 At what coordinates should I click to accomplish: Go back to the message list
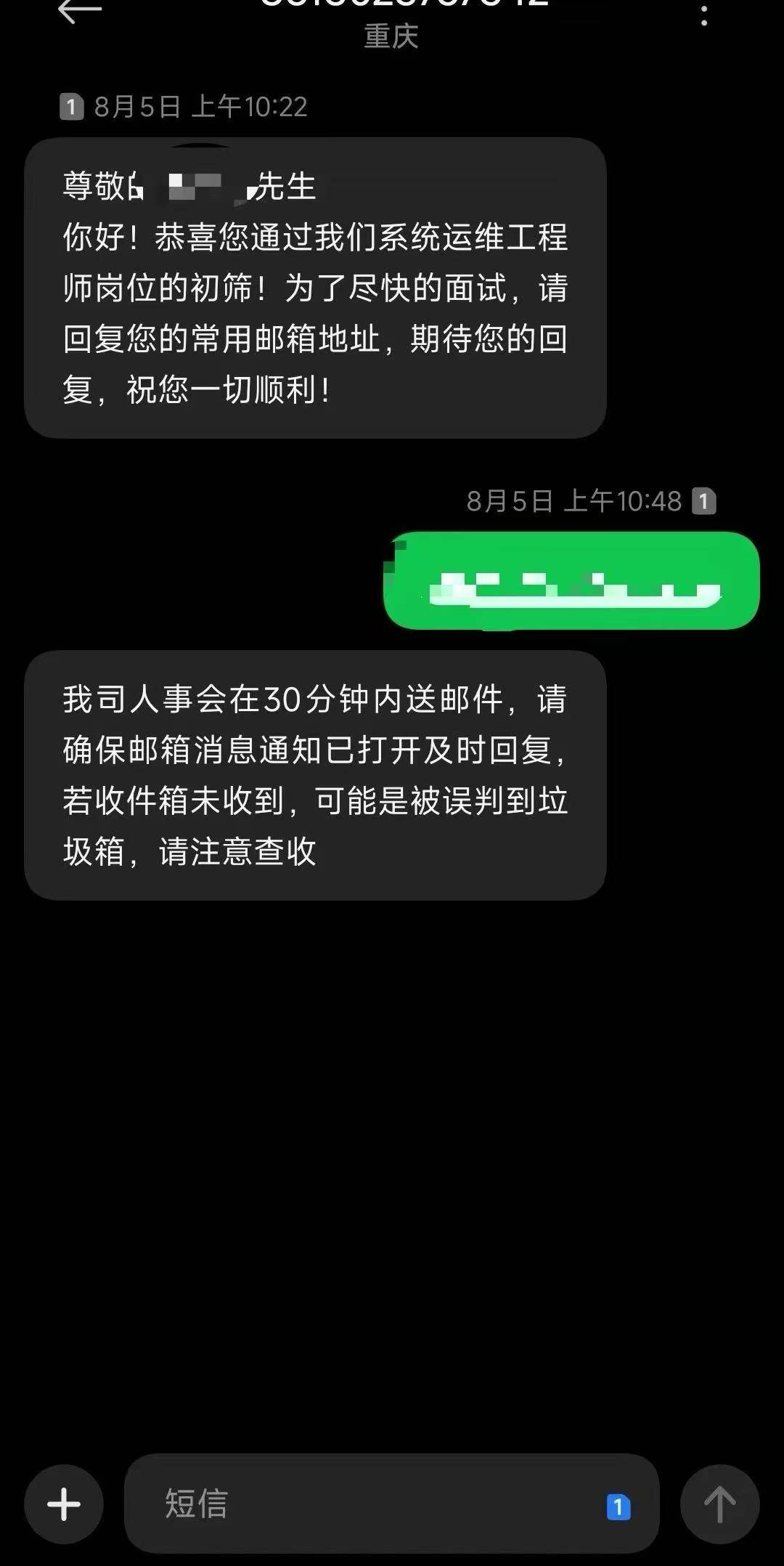(78, 10)
